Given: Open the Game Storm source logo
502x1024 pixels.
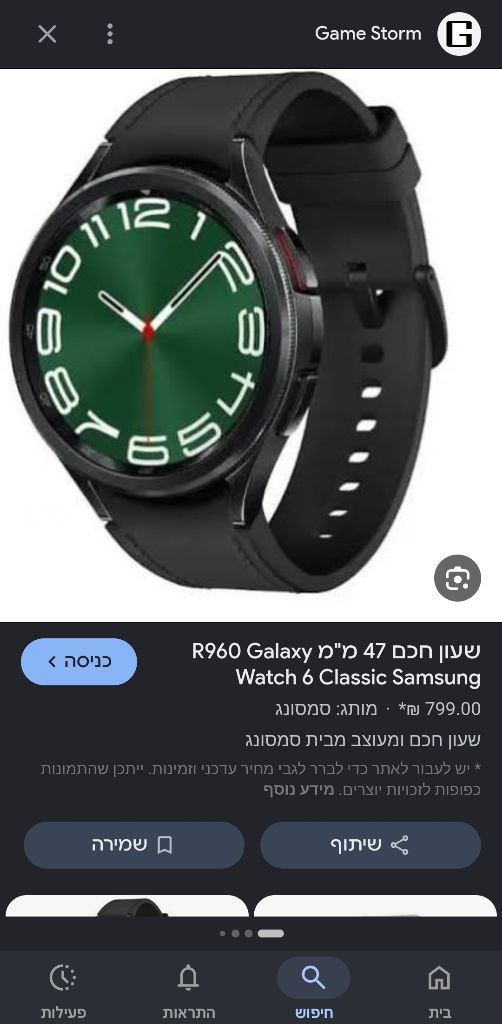Looking at the screenshot, I should pyautogui.click(x=459, y=34).
